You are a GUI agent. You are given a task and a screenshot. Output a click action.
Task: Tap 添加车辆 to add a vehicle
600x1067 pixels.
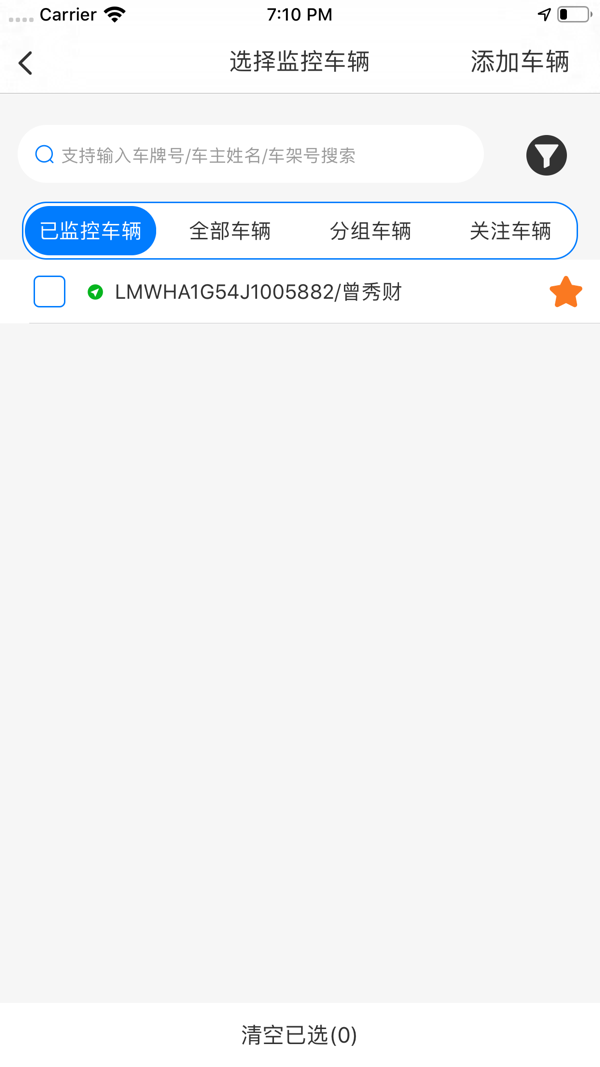519,62
